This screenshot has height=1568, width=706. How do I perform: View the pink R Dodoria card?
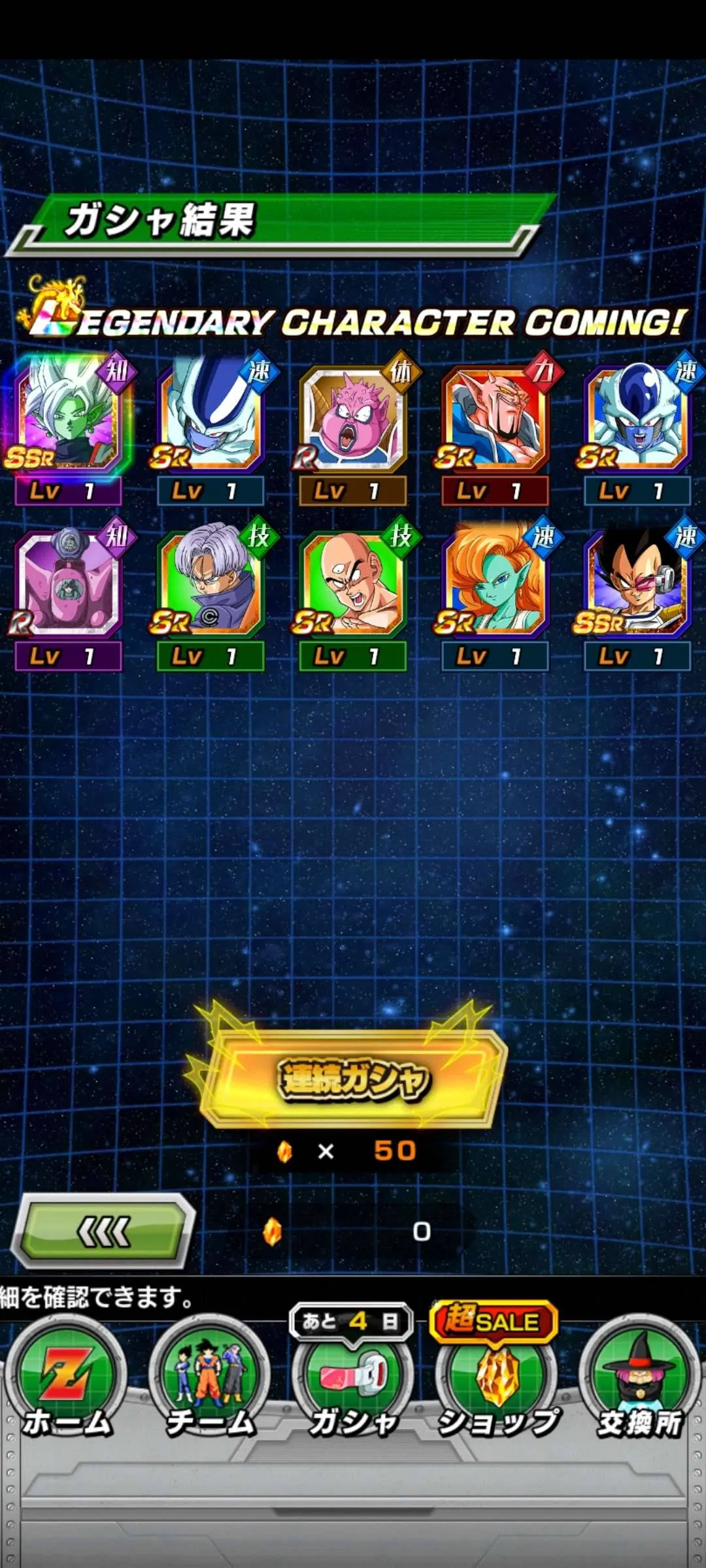[353, 419]
